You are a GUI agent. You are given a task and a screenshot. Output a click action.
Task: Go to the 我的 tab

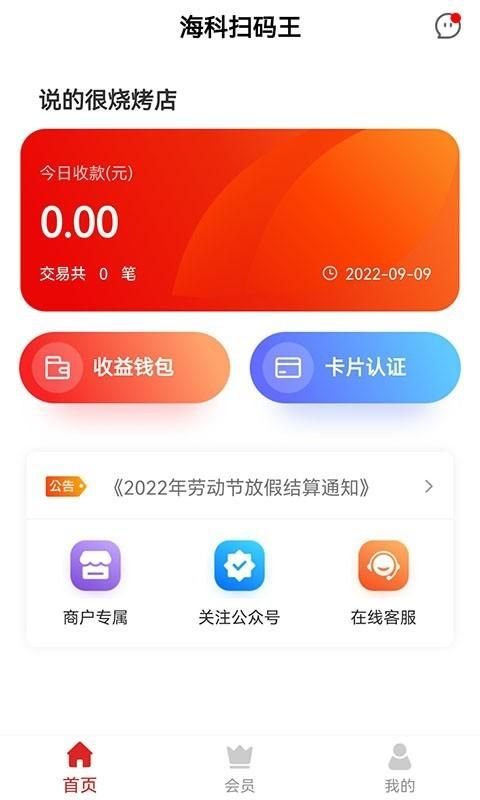(x=400, y=768)
